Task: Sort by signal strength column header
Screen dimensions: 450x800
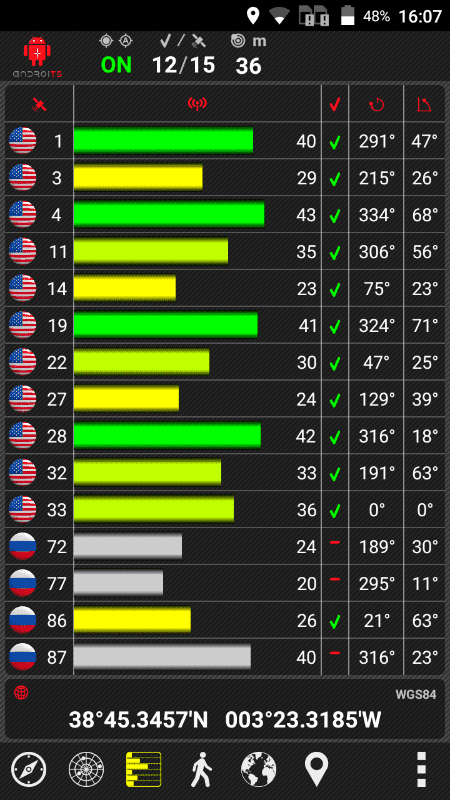Action: tap(197, 105)
